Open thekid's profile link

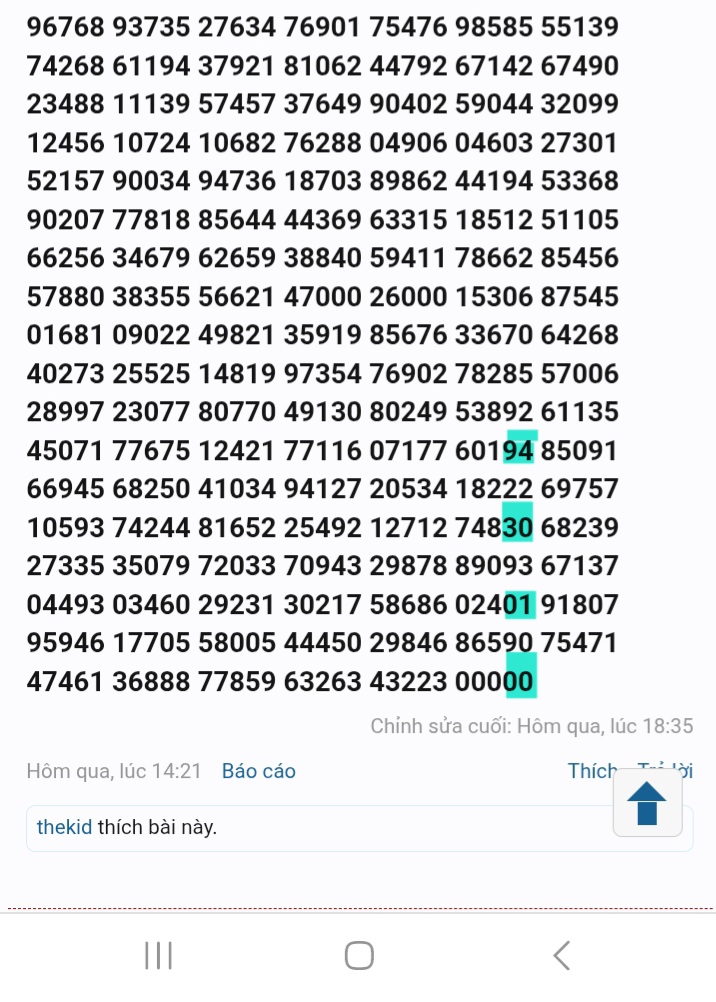pyautogui.click(x=64, y=827)
